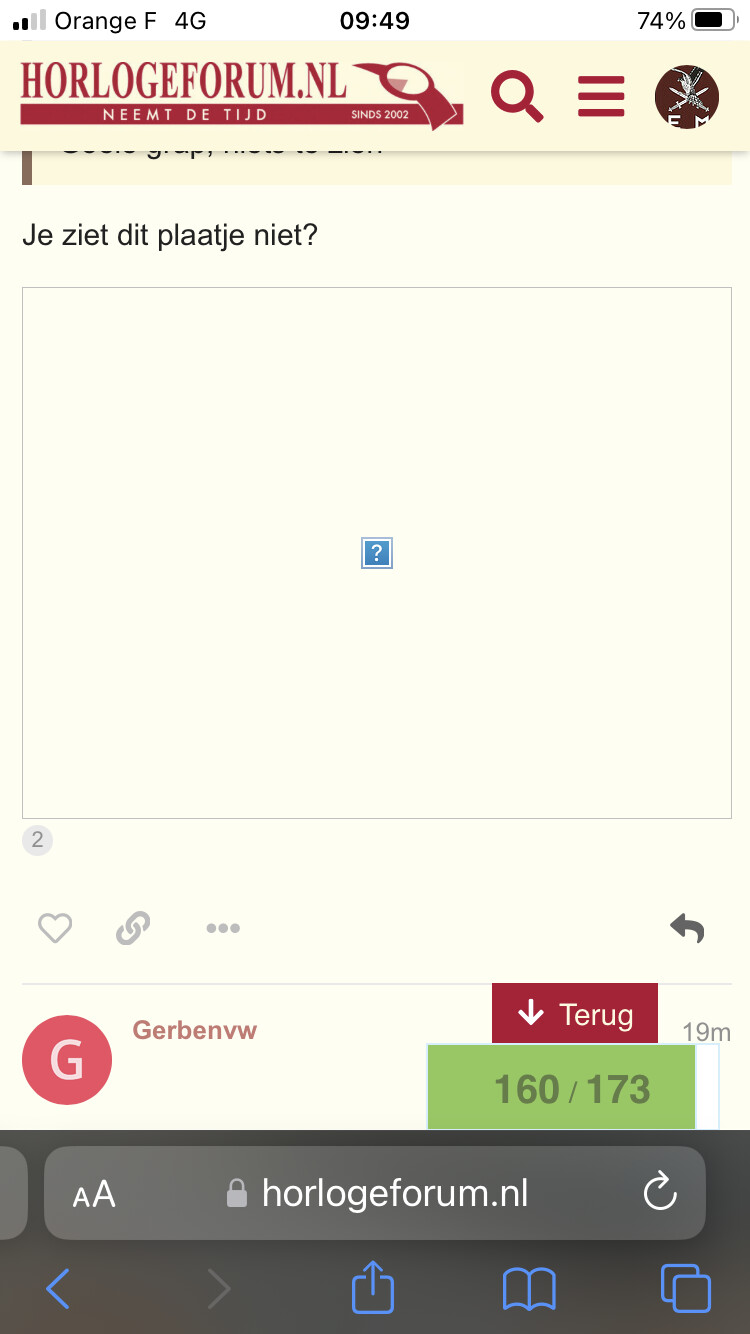Image resolution: width=750 pixels, height=1334 pixels.
Task: Open Safari share sheet
Action: tap(373, 1286)
